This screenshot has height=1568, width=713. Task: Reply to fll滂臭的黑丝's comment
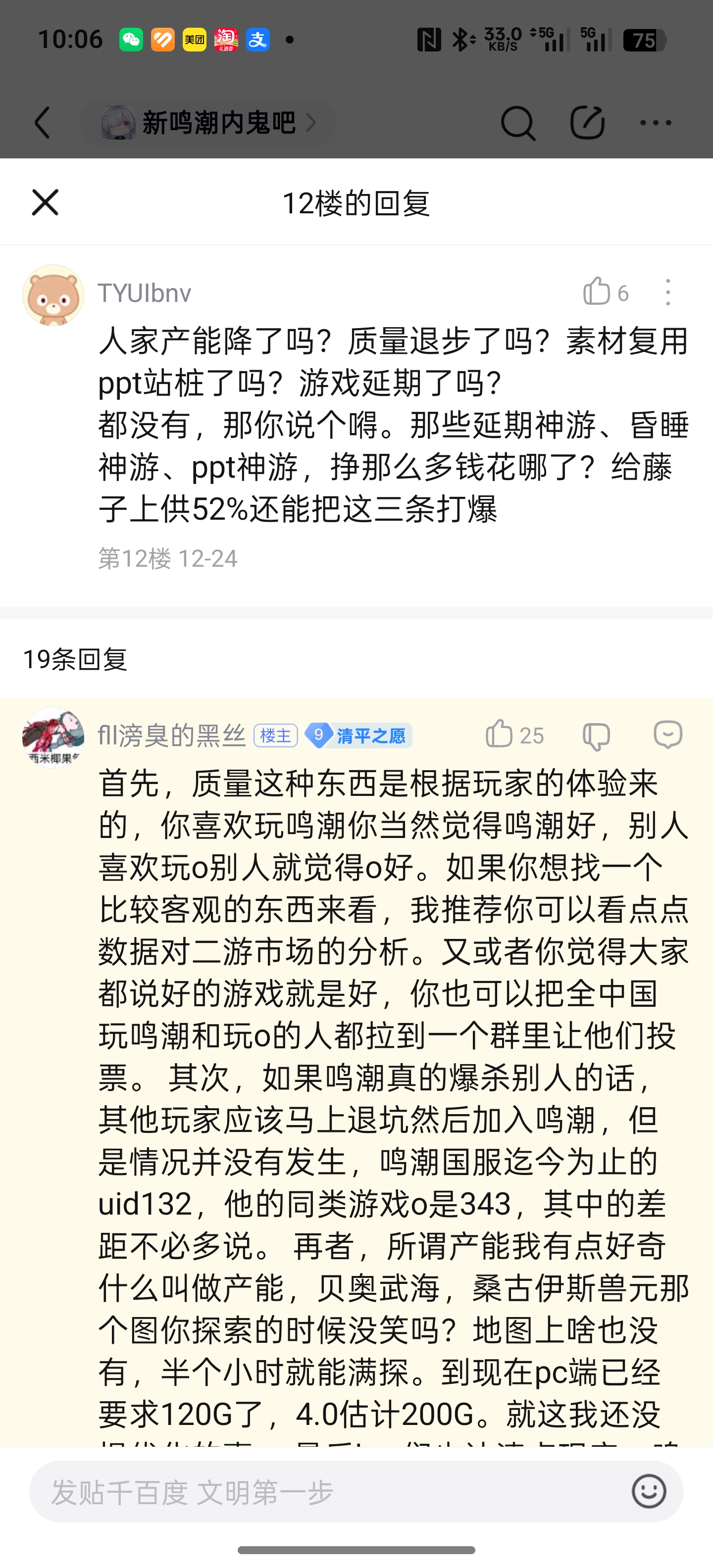668,735
